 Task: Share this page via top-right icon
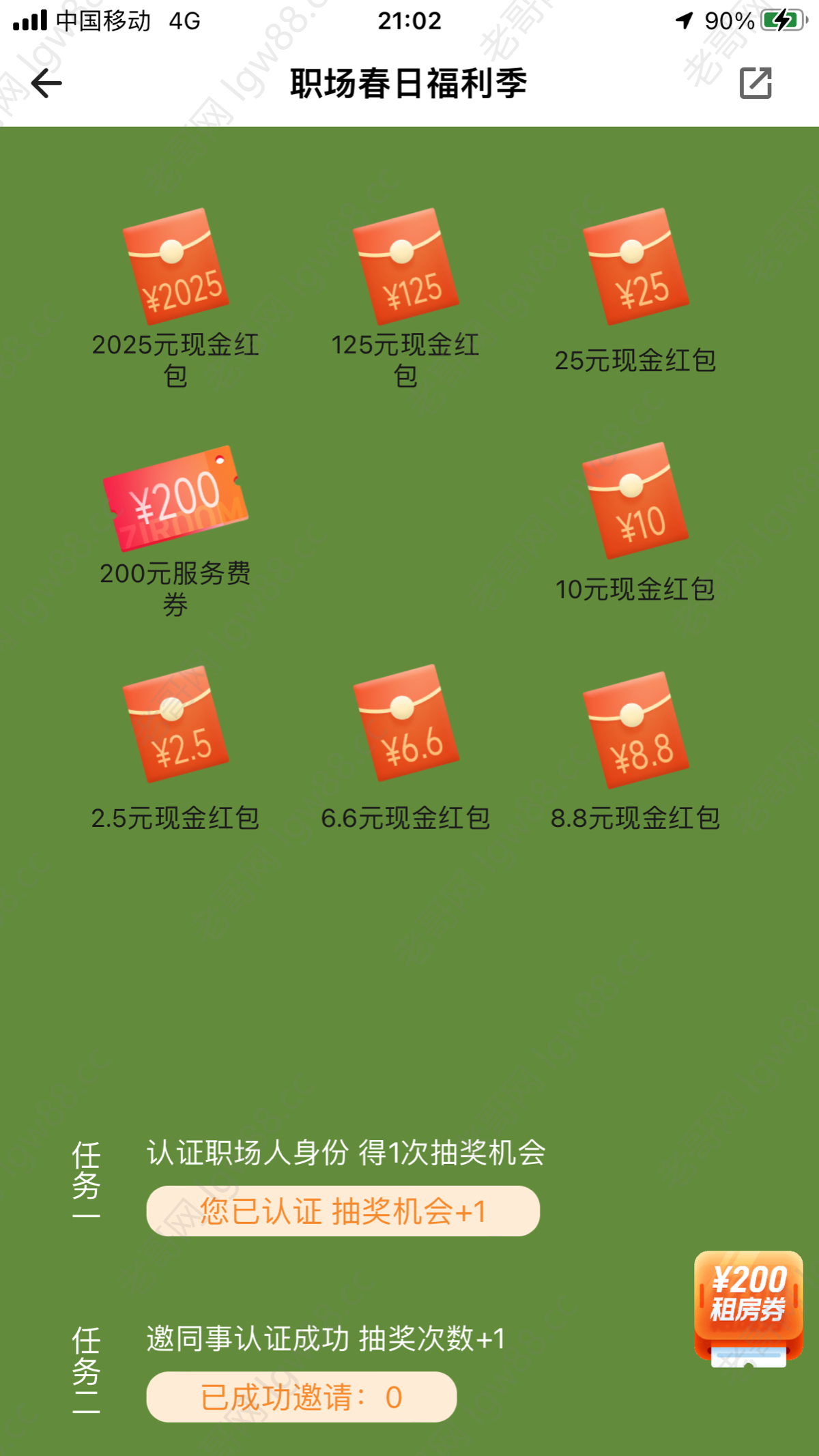[756, 83]
